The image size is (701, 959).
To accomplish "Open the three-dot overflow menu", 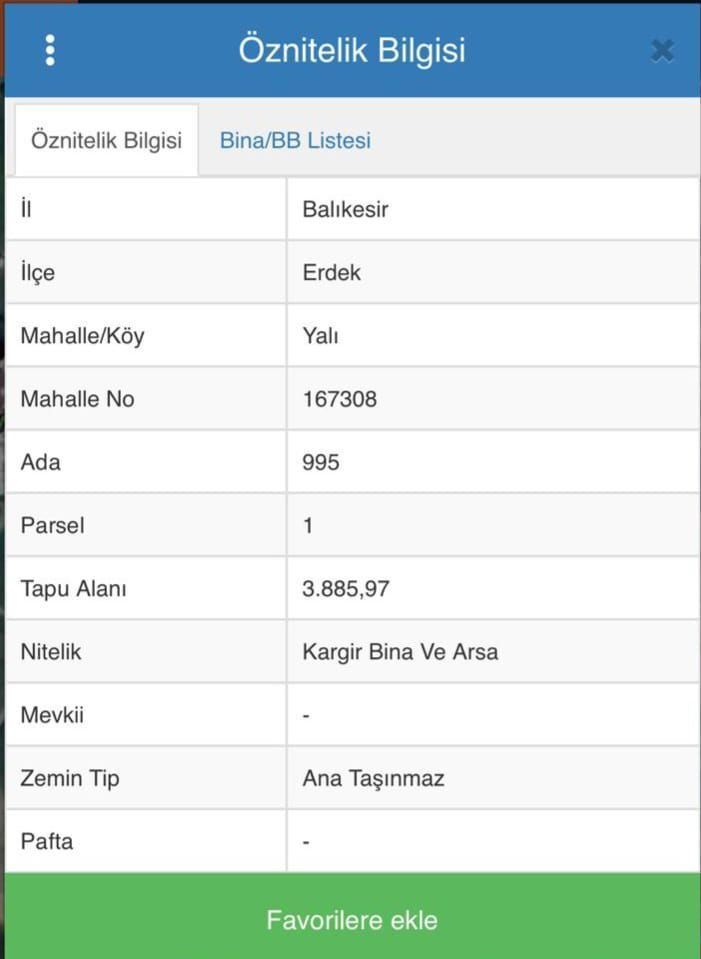I will point(50,50).
